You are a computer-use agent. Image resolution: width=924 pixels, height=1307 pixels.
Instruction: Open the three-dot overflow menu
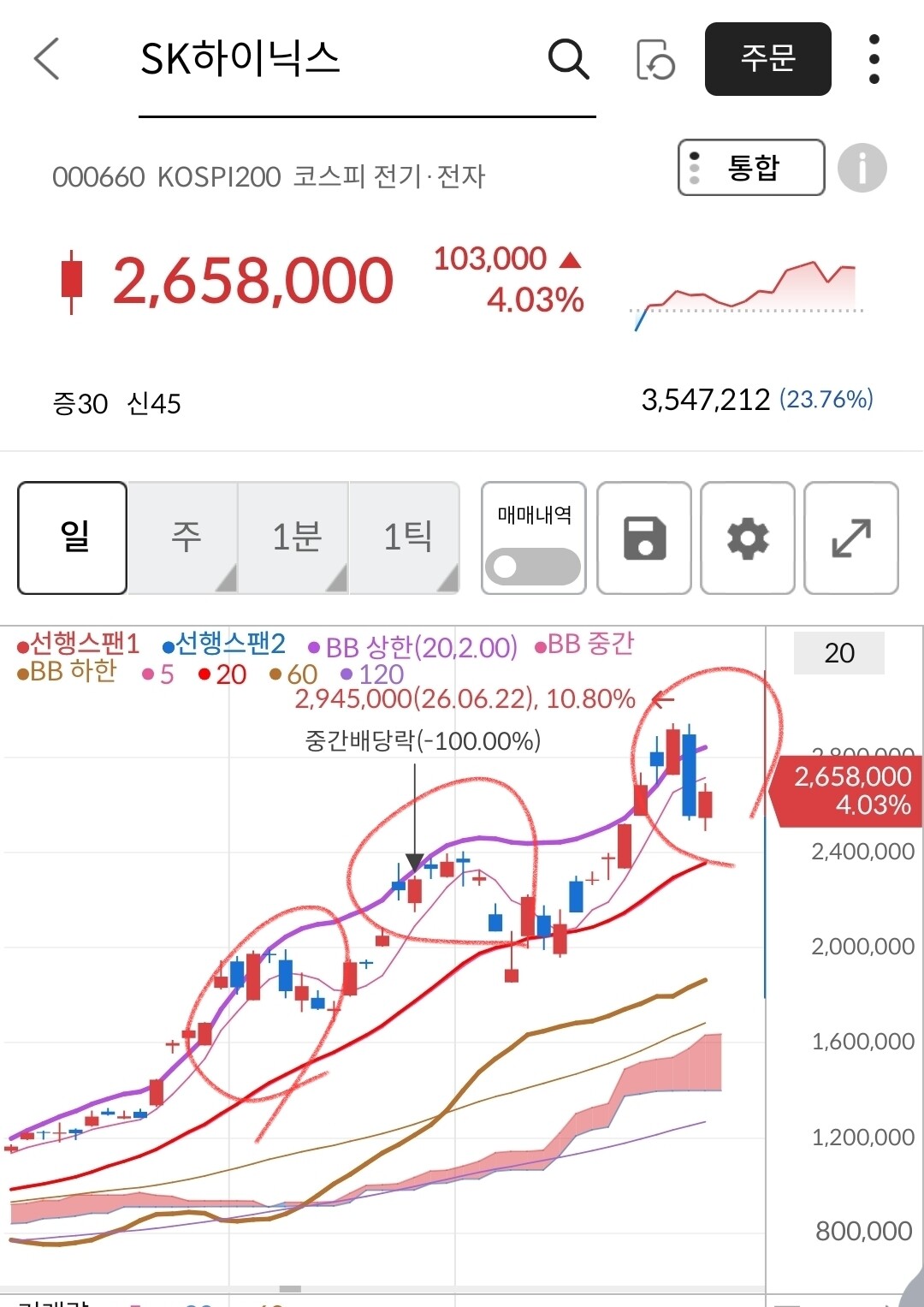point(874,59)
